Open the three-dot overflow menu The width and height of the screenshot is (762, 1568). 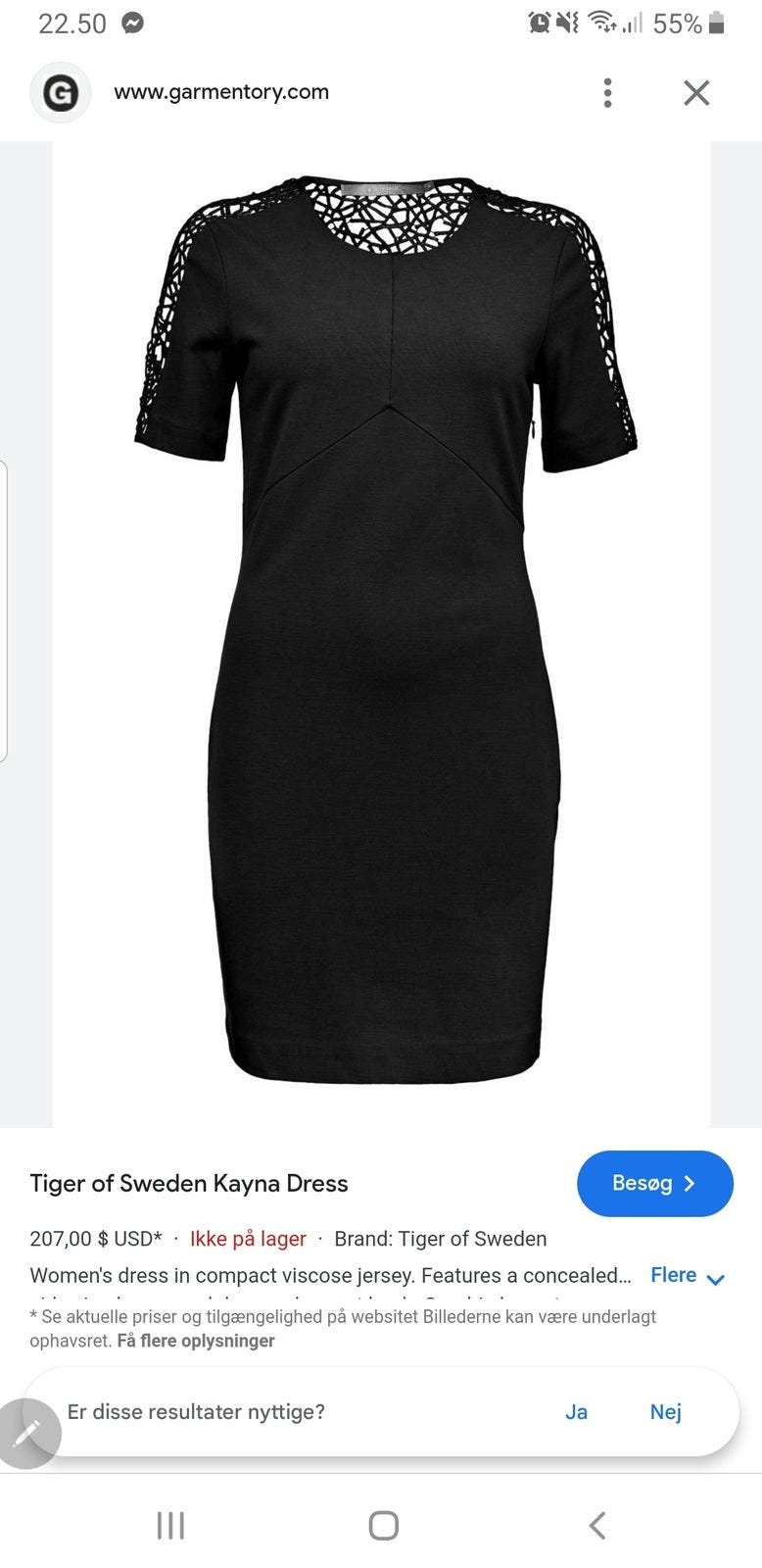(608, 93)
